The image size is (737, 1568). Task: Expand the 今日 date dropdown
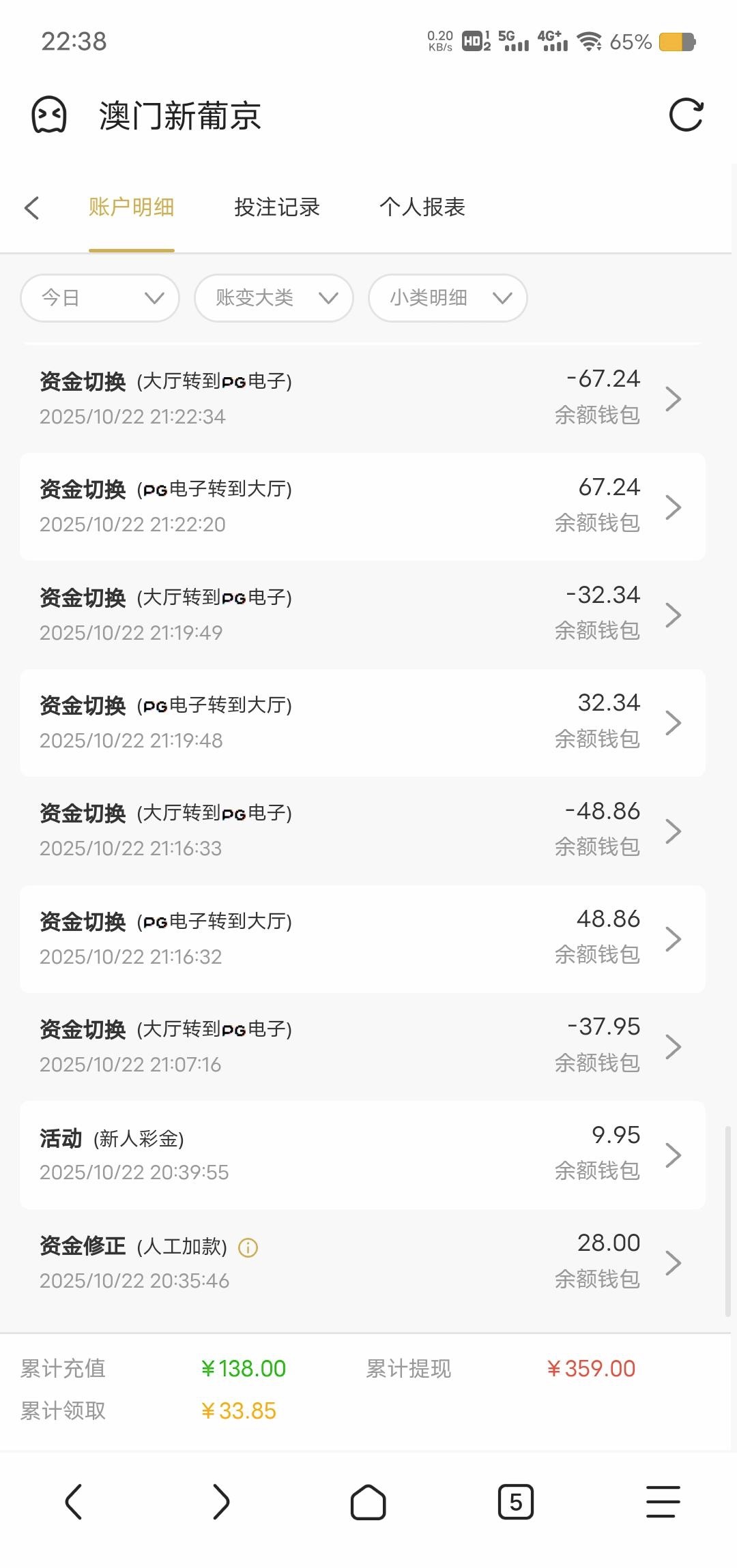100,298
